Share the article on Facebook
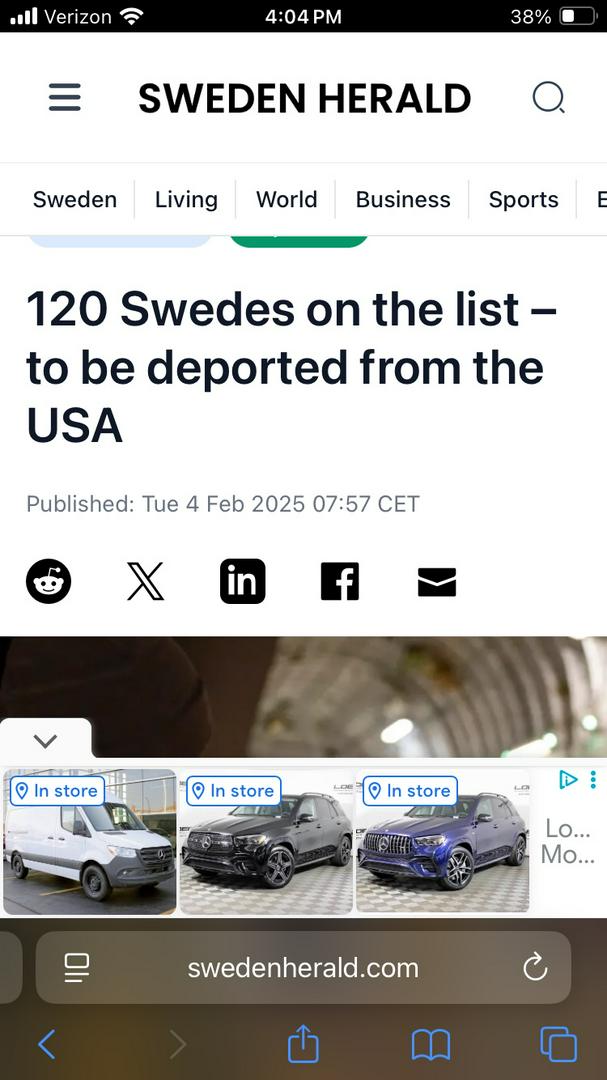 (340, 581)
